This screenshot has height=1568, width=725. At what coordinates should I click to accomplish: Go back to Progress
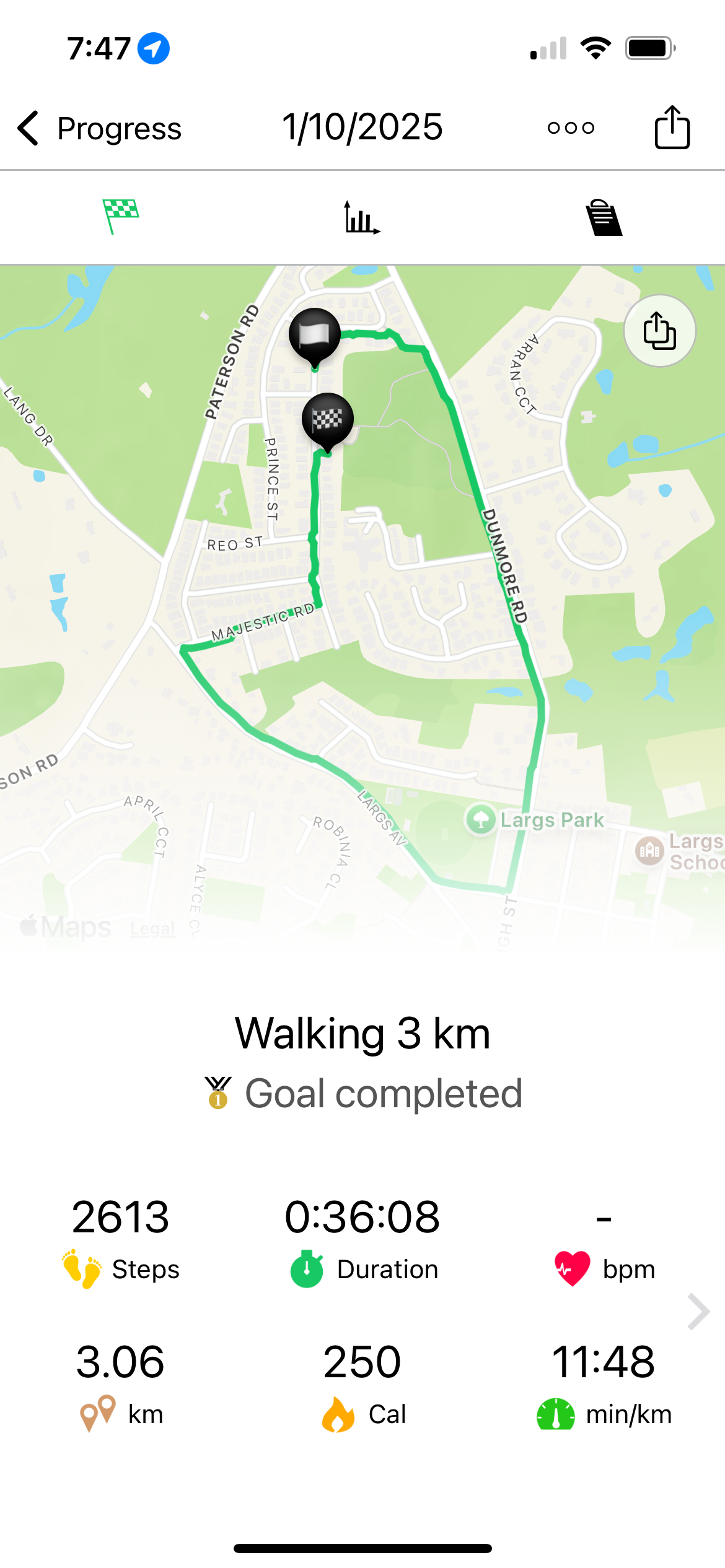click(x=99, y=128)
